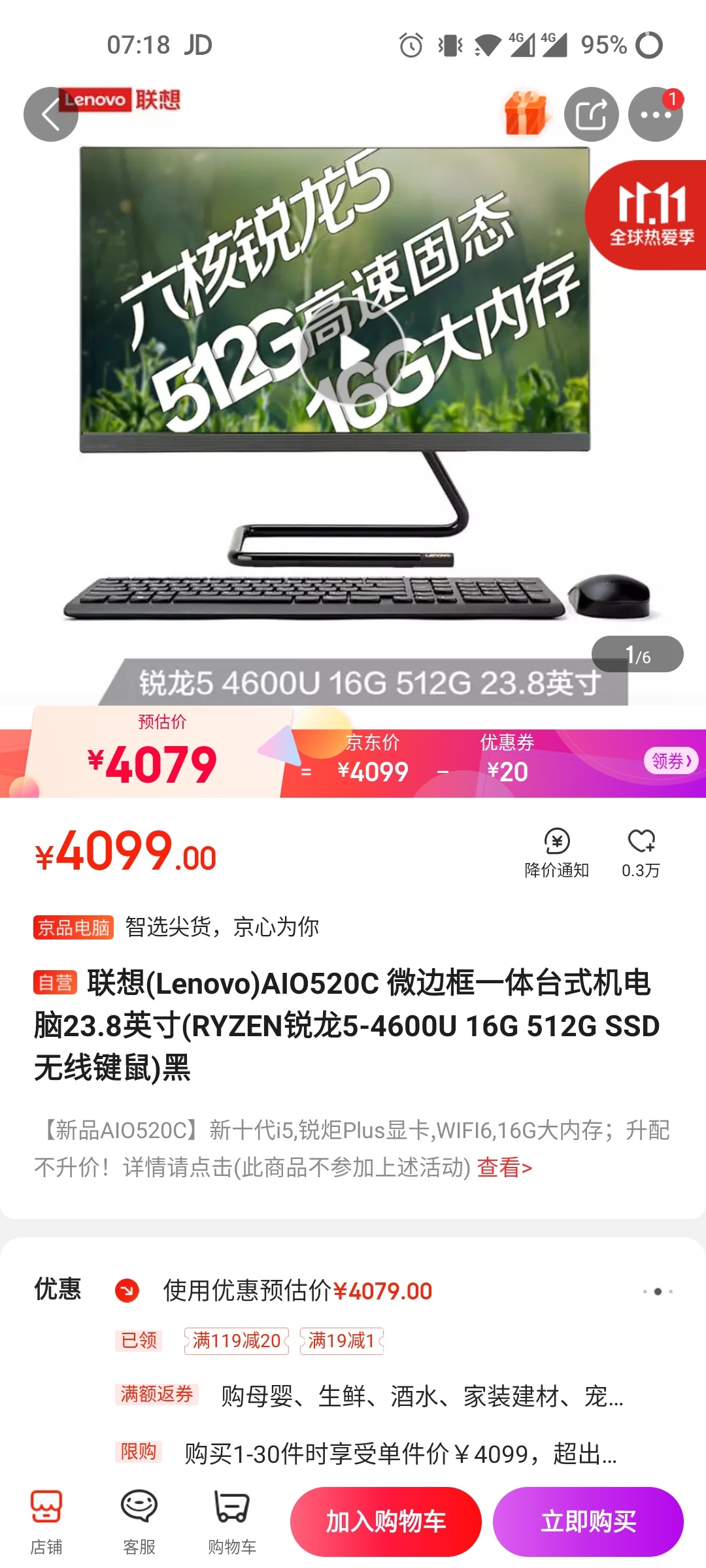Screen dimensions: 706x1568
Task: Share this Lenovo product
Action: [x=592, y=114]
